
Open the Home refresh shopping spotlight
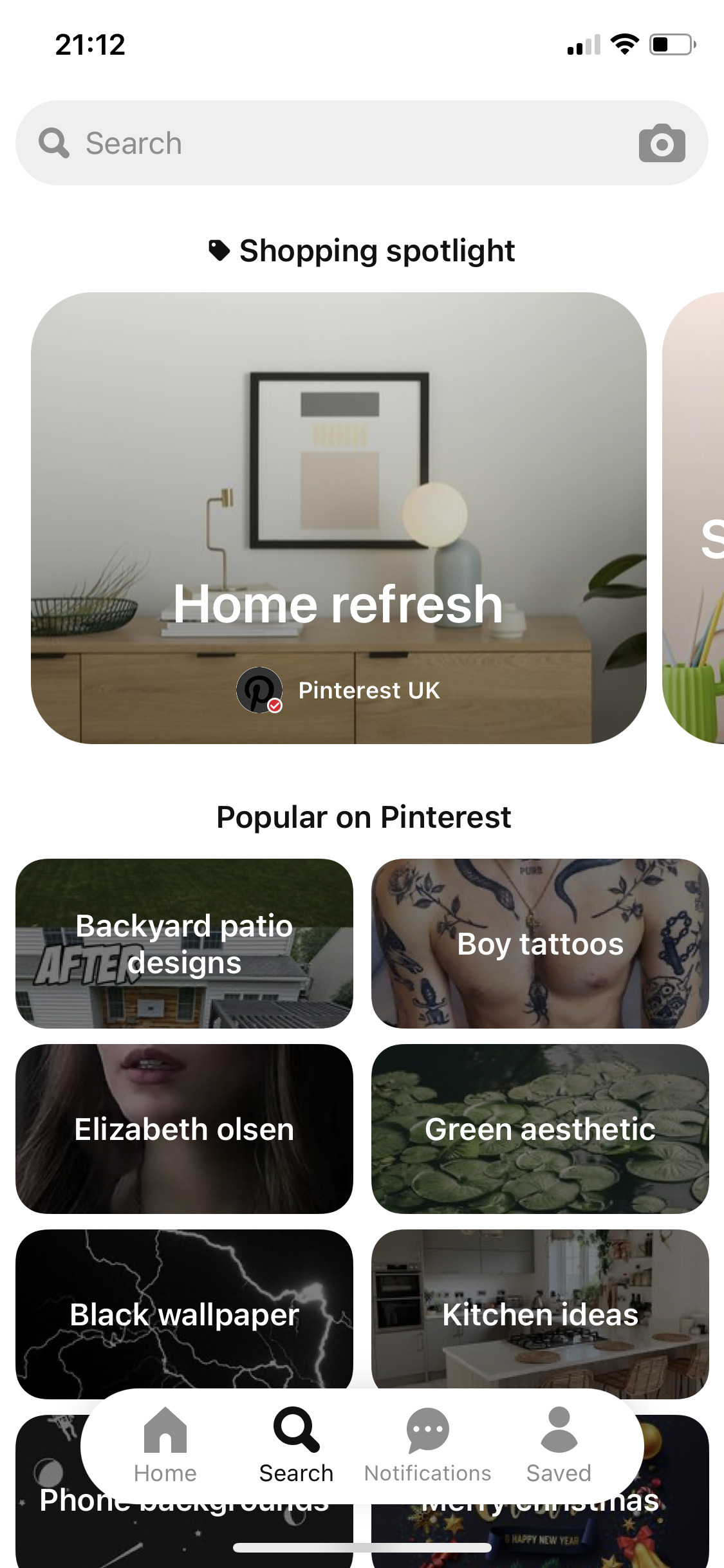[339, 518]
